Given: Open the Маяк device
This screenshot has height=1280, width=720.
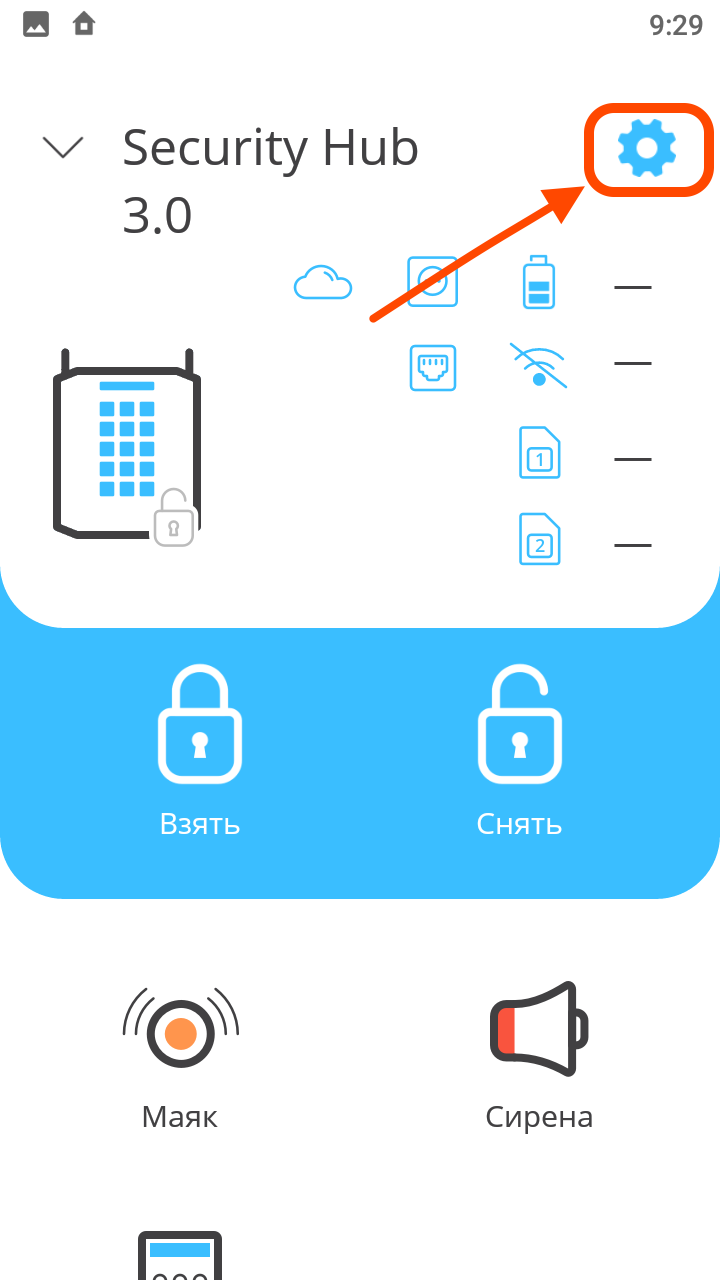Looking at the screenshot, I should pyautogui.click(x=180, y=1055).
